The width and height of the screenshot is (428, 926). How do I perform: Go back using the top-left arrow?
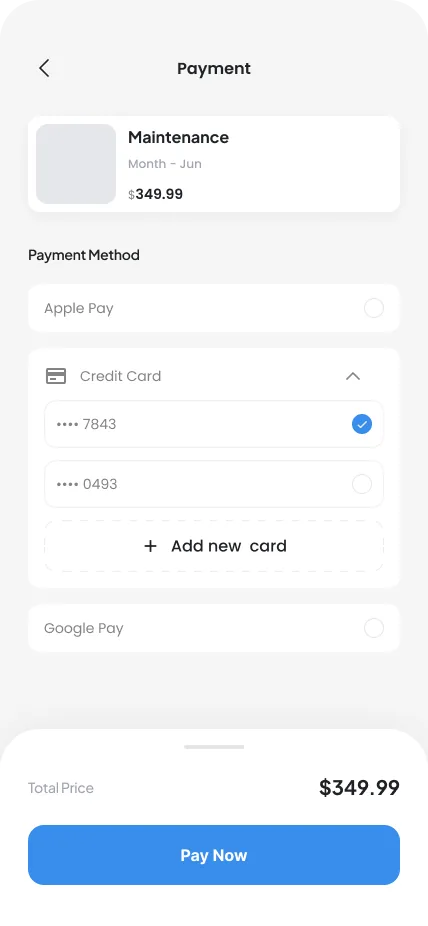coord(44,68)
